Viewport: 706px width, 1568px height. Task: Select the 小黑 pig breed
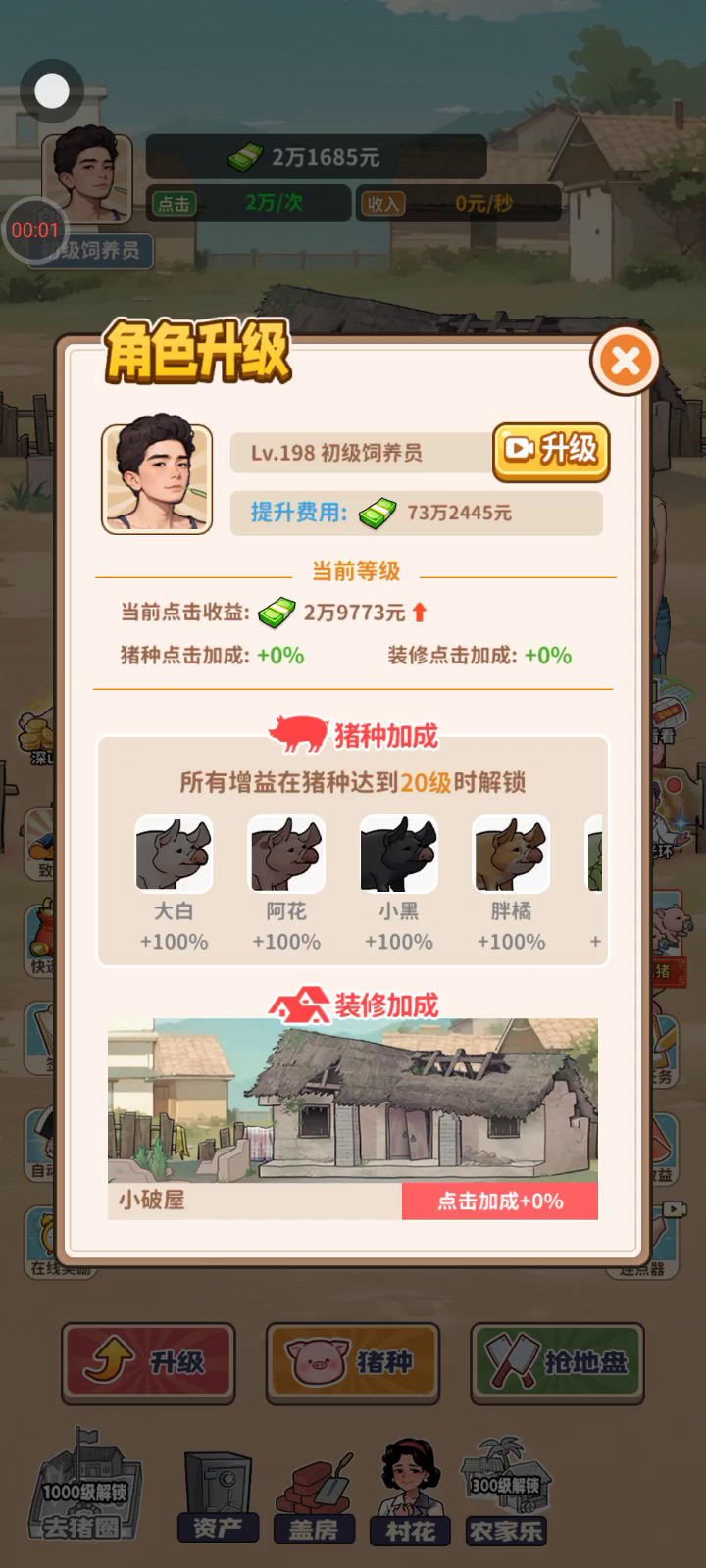coord(398,855)
